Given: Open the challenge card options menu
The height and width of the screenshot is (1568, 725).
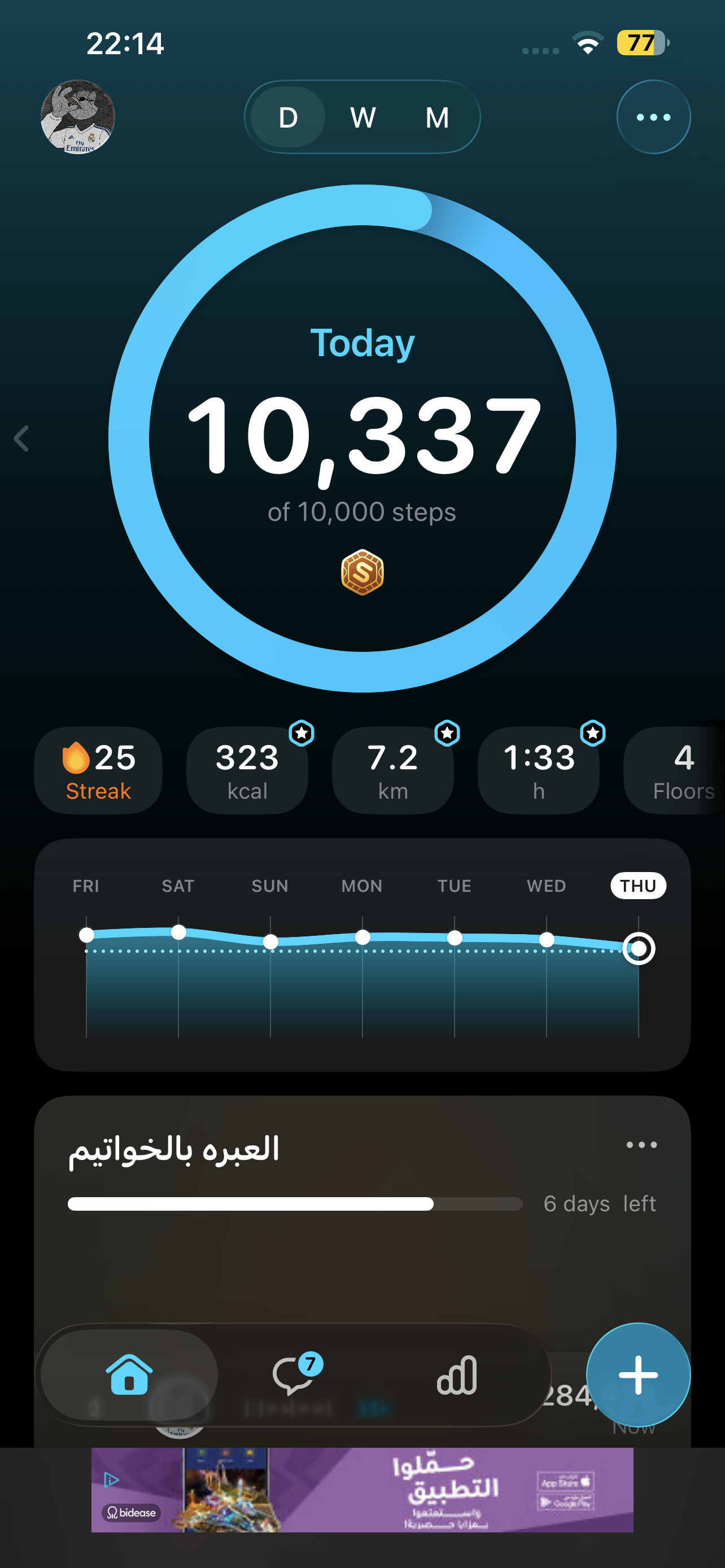Looking at the screenshot, I should [641, 1145].
